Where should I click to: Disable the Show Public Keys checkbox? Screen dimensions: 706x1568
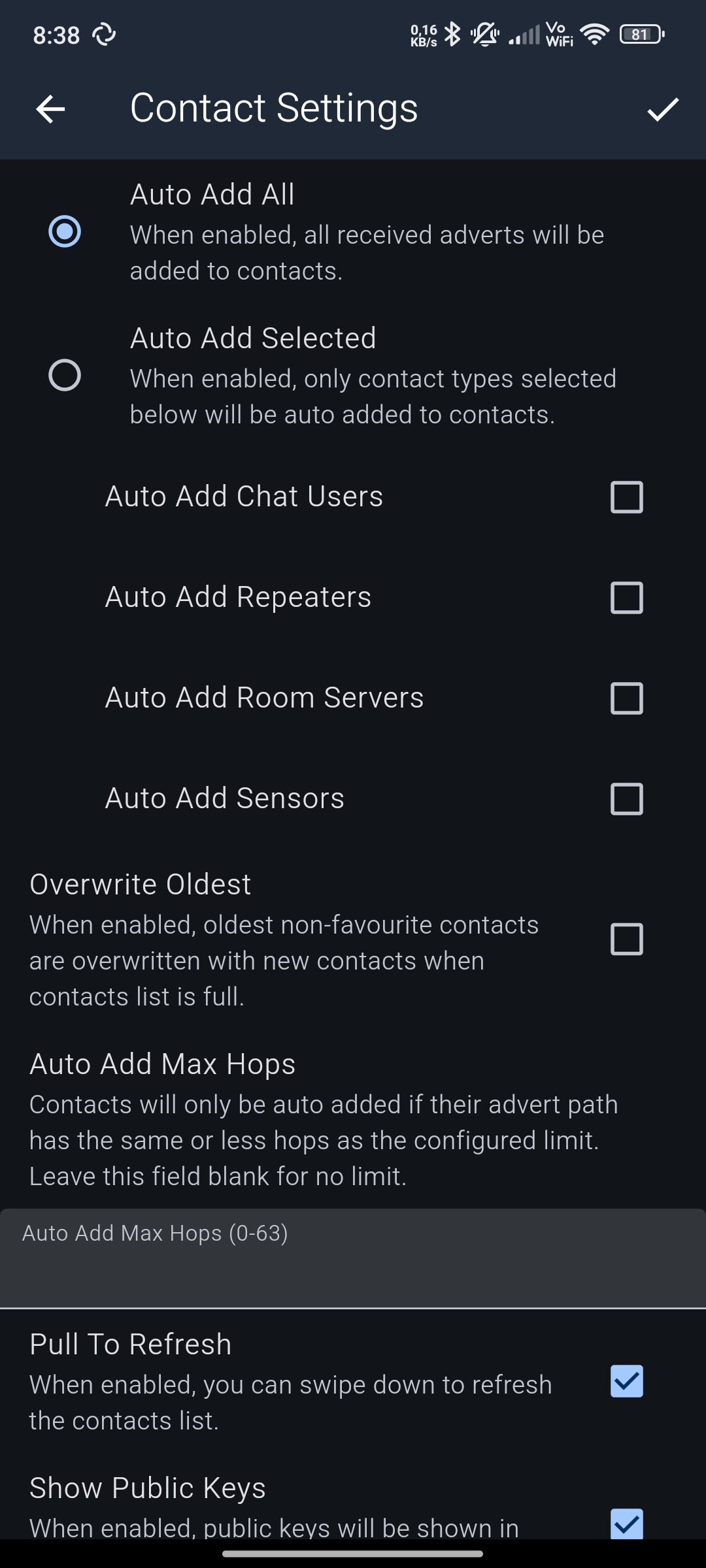(626, 1524)
